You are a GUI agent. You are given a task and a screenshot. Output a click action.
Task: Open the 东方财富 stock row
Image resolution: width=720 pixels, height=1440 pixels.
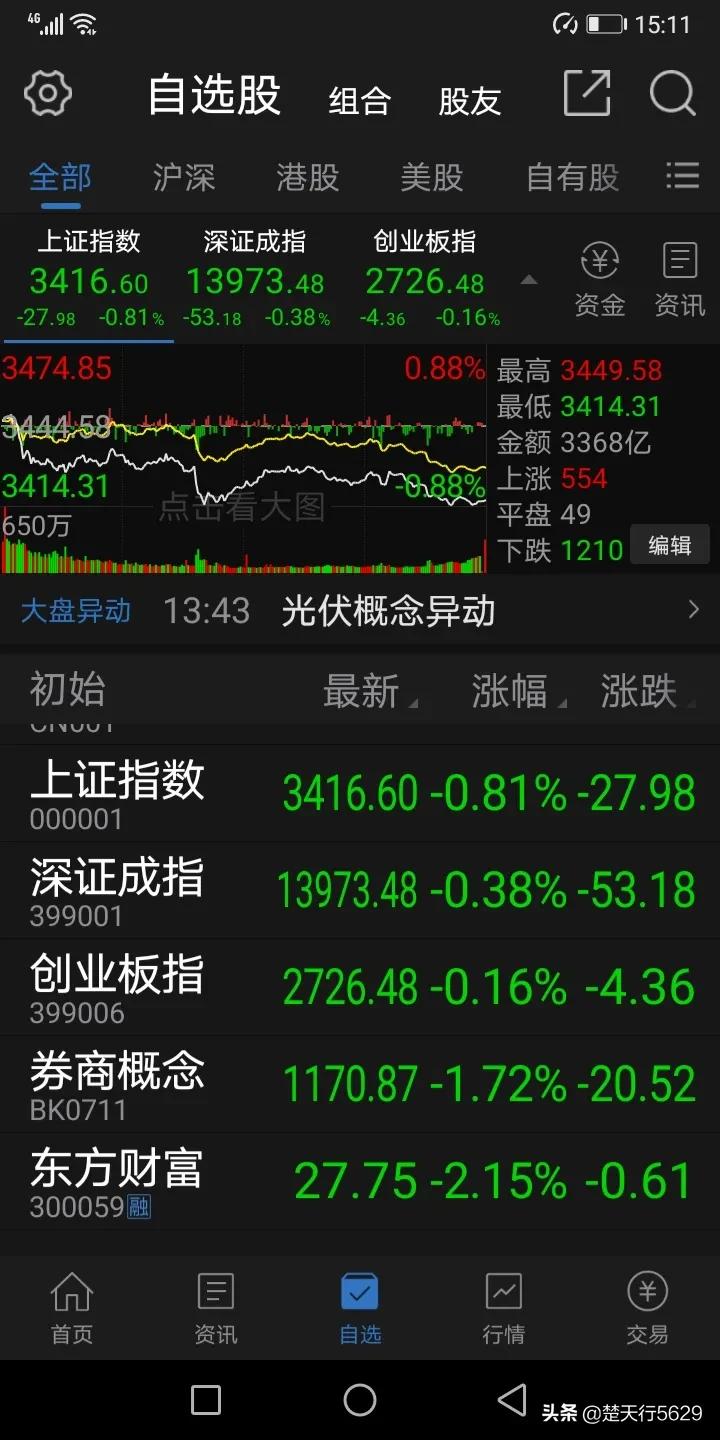point(360,1182)
